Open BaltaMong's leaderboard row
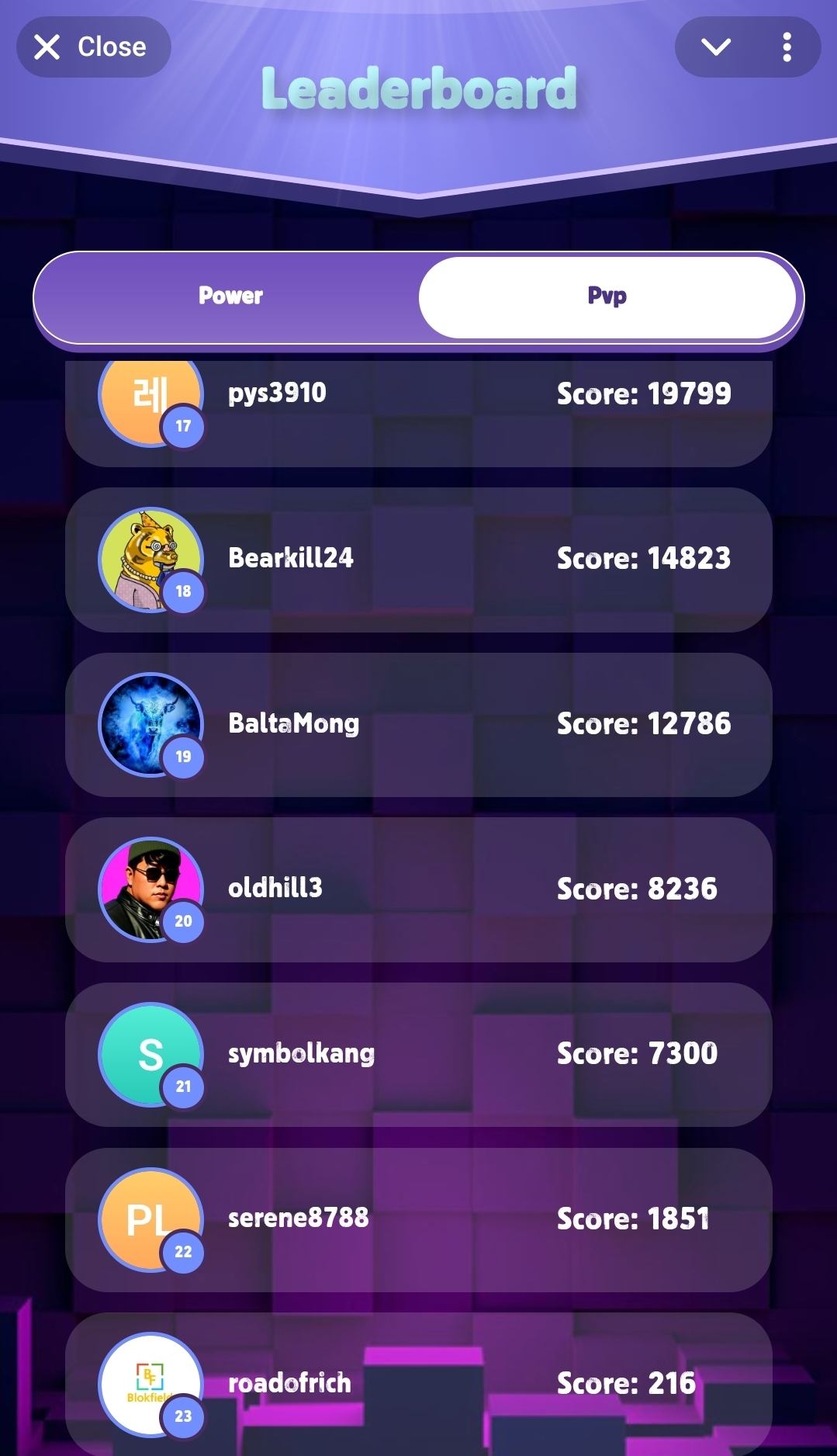This screenshot has height=1456, width=837. click(419, 725)
